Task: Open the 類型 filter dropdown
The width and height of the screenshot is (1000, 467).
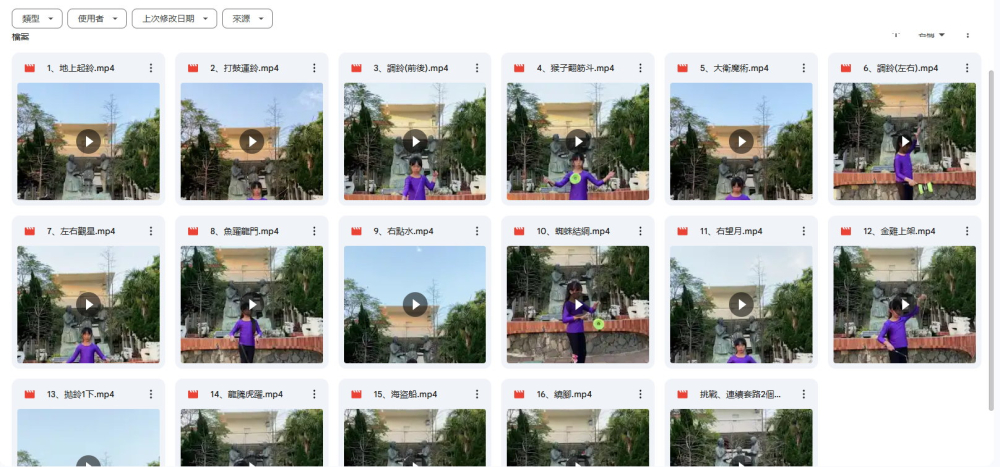Action: click(37, 18)
